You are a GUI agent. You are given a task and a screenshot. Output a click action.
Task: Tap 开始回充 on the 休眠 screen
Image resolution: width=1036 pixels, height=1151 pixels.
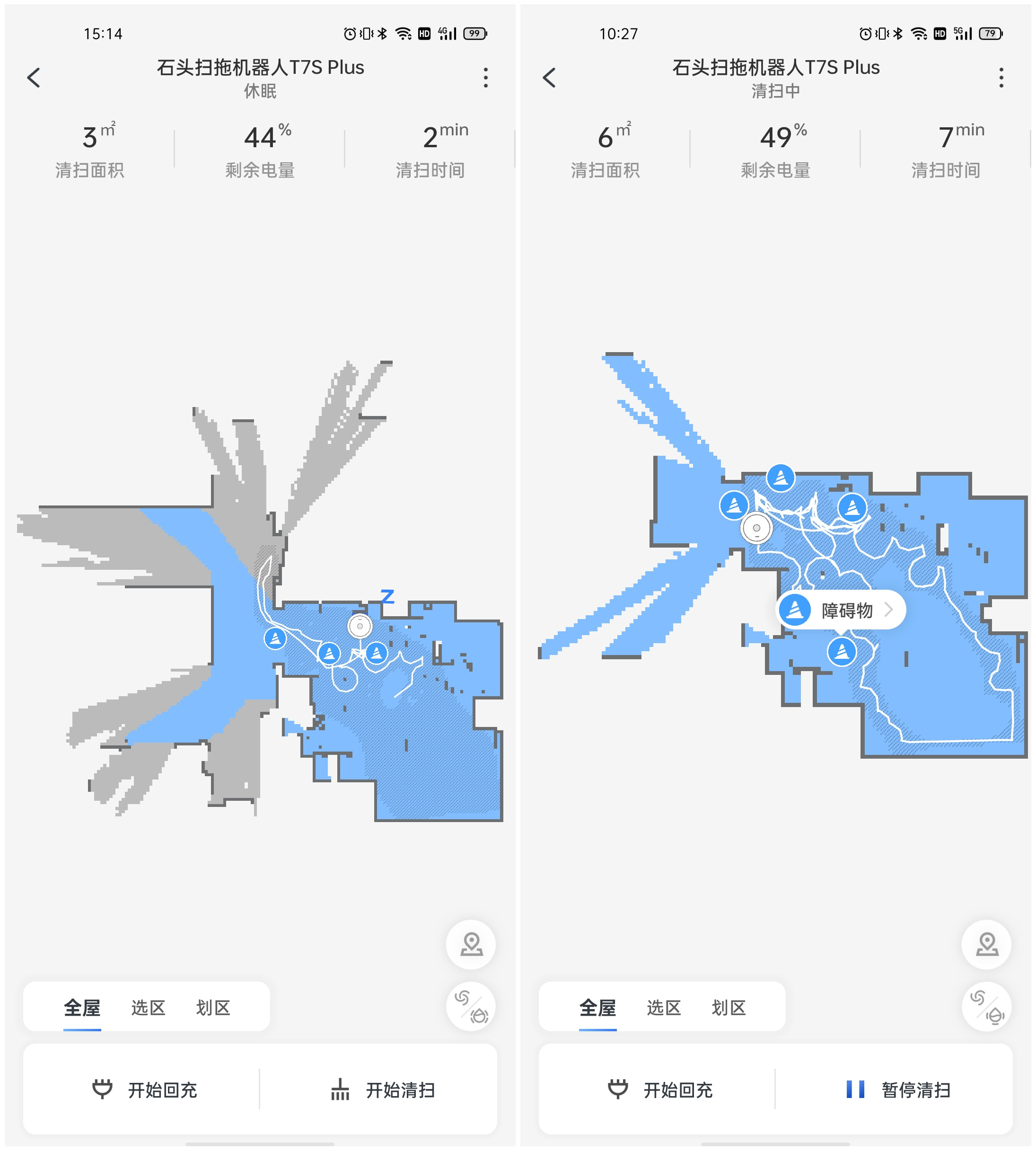145,1089
